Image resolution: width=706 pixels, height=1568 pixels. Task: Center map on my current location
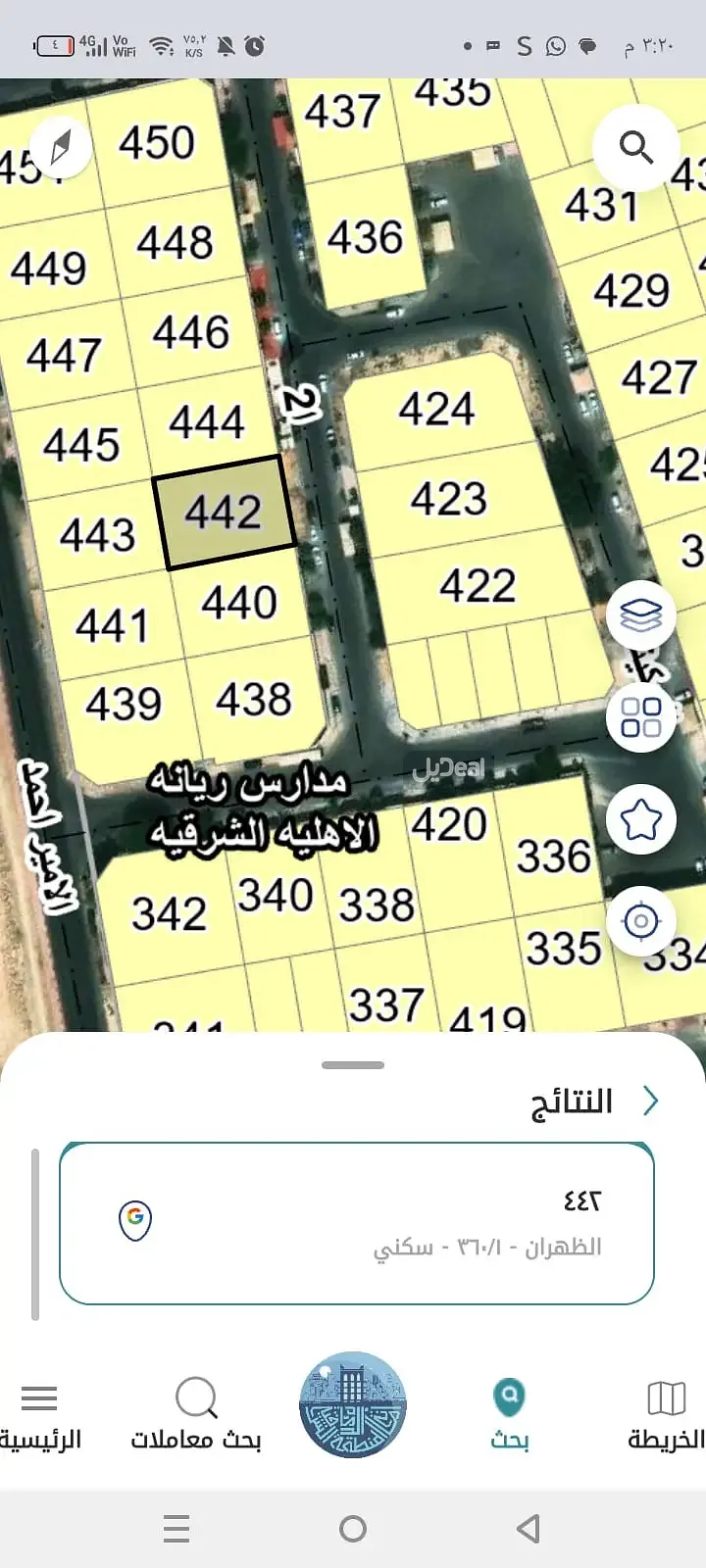[x=641, y=921]
